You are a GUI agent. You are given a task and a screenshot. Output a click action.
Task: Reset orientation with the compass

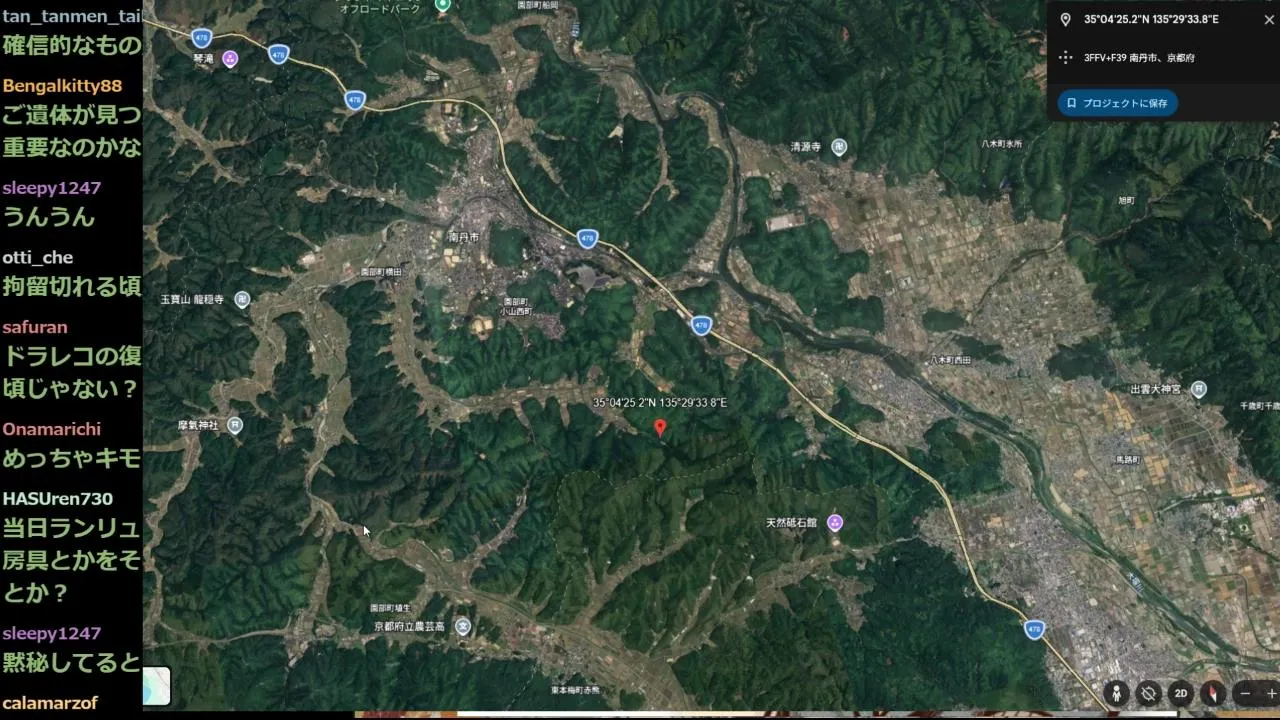pos(1213,693)
